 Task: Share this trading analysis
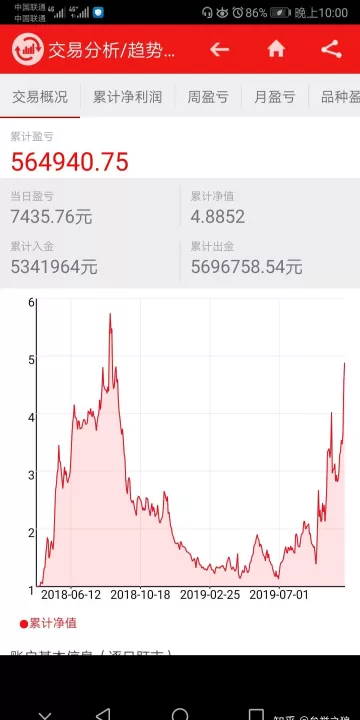[332, 49]
